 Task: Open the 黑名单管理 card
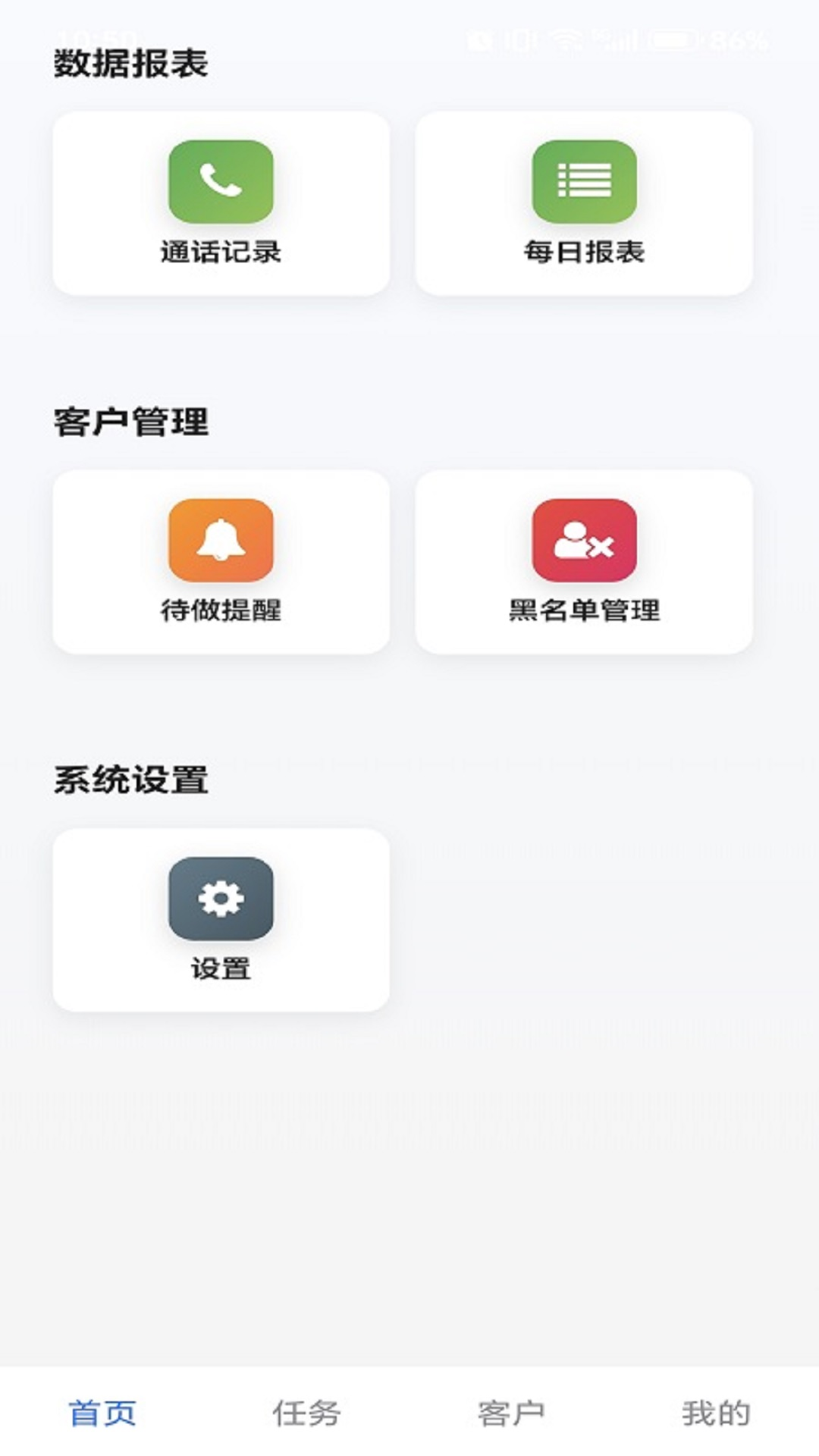[x=584, y=561]
